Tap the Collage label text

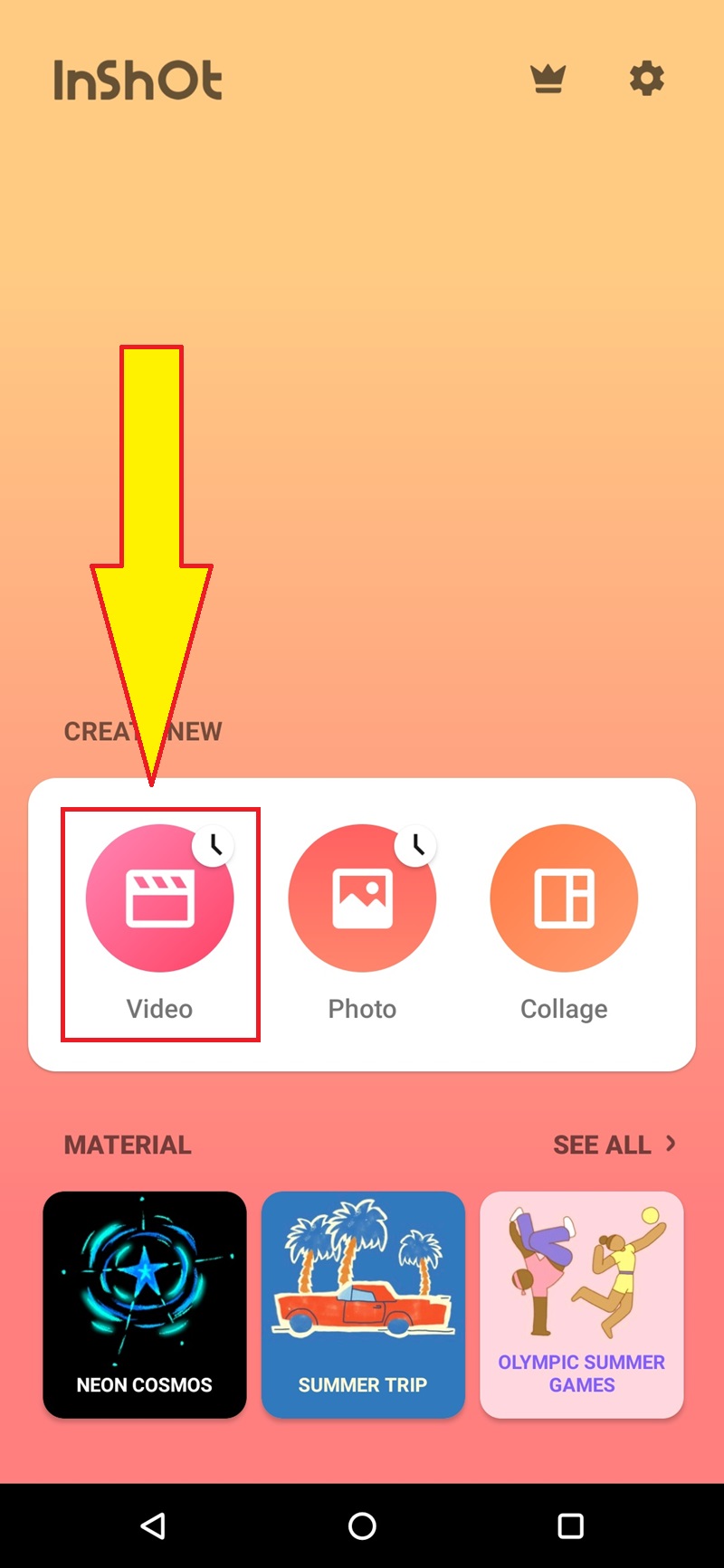tap(563, 1008)
